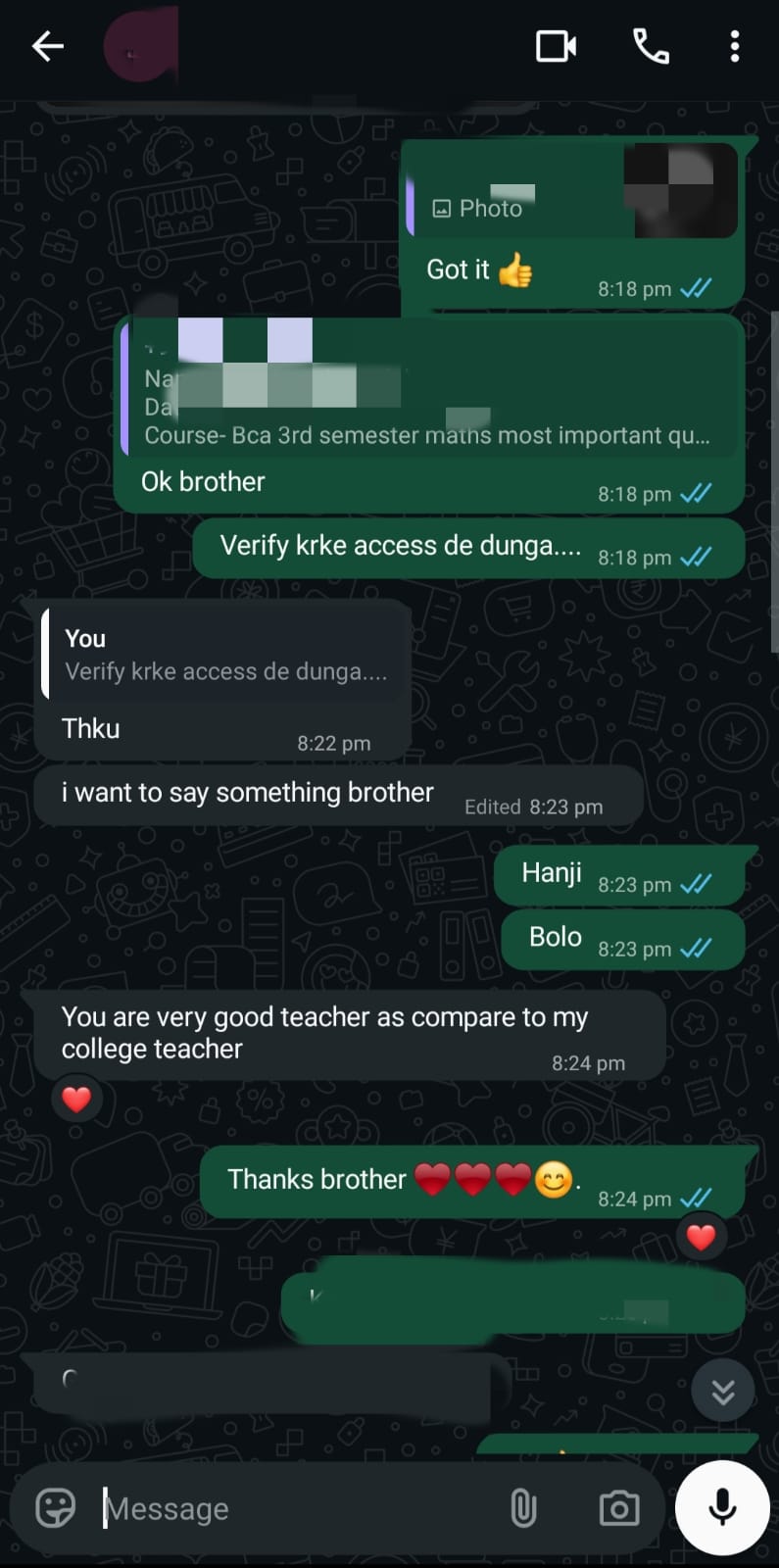Screen dimensions: 779x1568
Task: Focus the Message text field
Action: click(294, 1508)
